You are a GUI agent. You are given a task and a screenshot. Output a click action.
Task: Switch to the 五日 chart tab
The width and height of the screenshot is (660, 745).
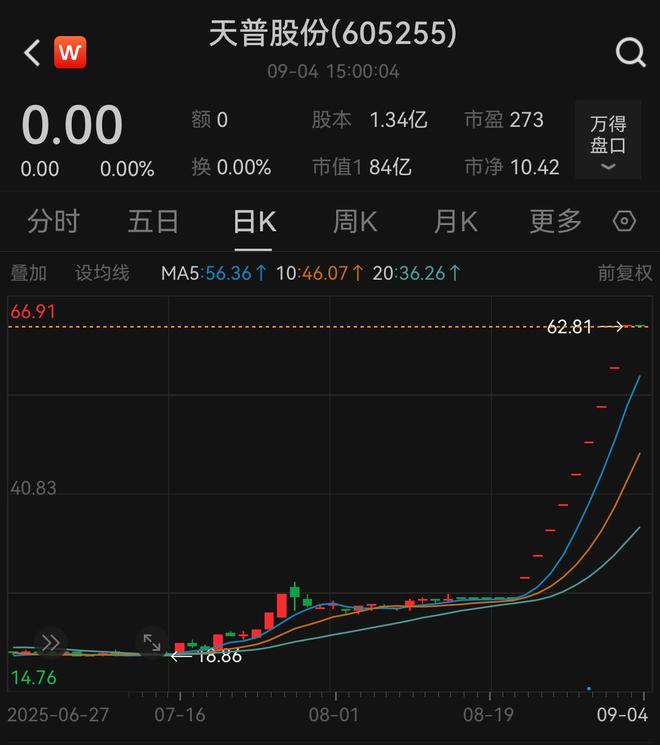(153, 221)
